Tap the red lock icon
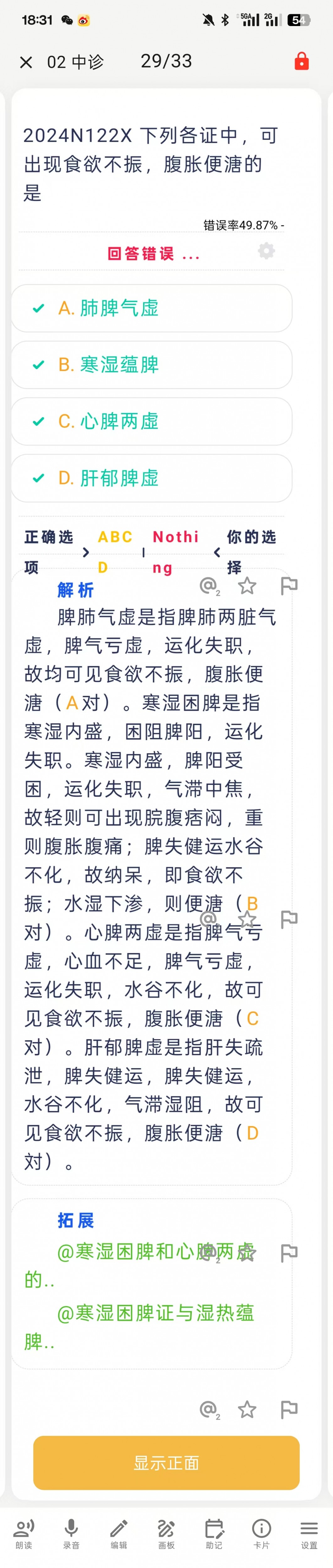The width and height of the screenshot is (333, 1568). [x=301, y=61]
